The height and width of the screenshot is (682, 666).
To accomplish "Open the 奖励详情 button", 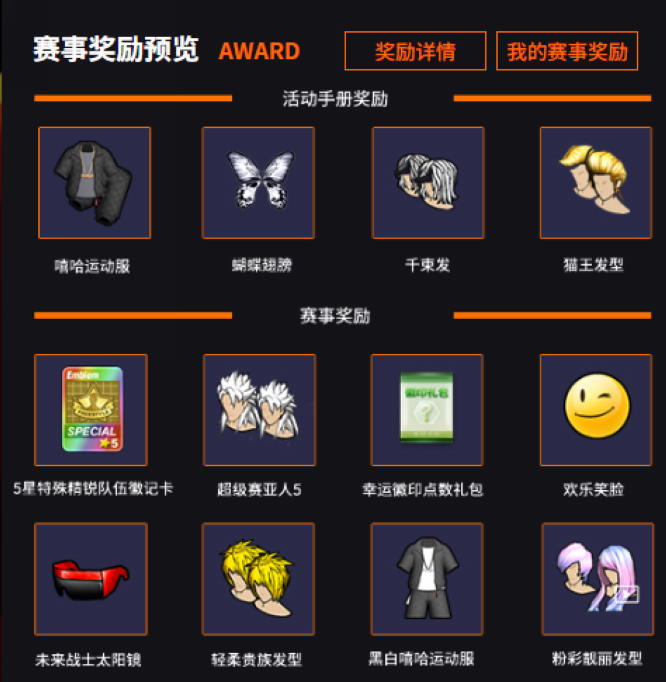I will coord(415,51).
